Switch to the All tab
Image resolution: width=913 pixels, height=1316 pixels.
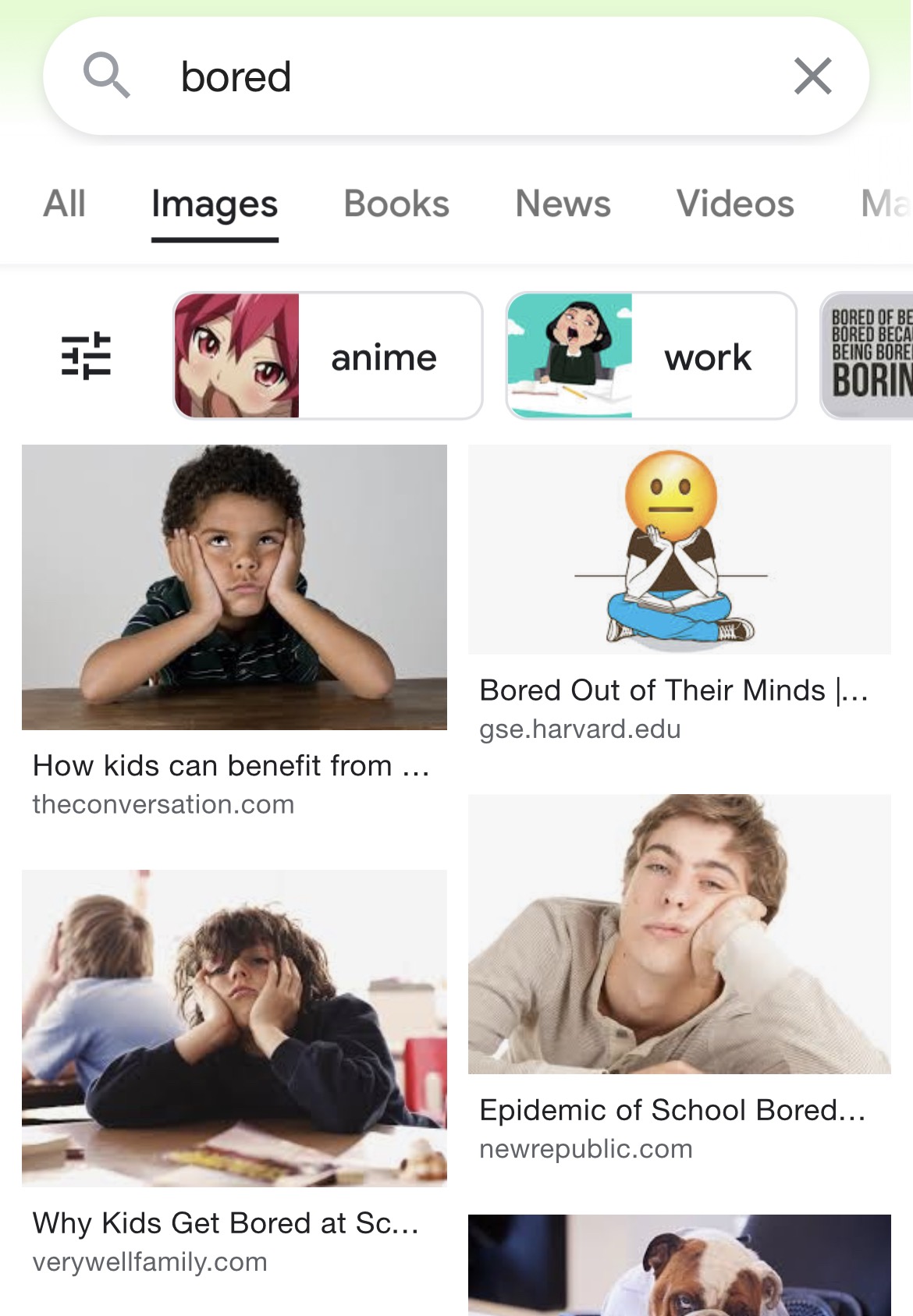click(64, 204)
